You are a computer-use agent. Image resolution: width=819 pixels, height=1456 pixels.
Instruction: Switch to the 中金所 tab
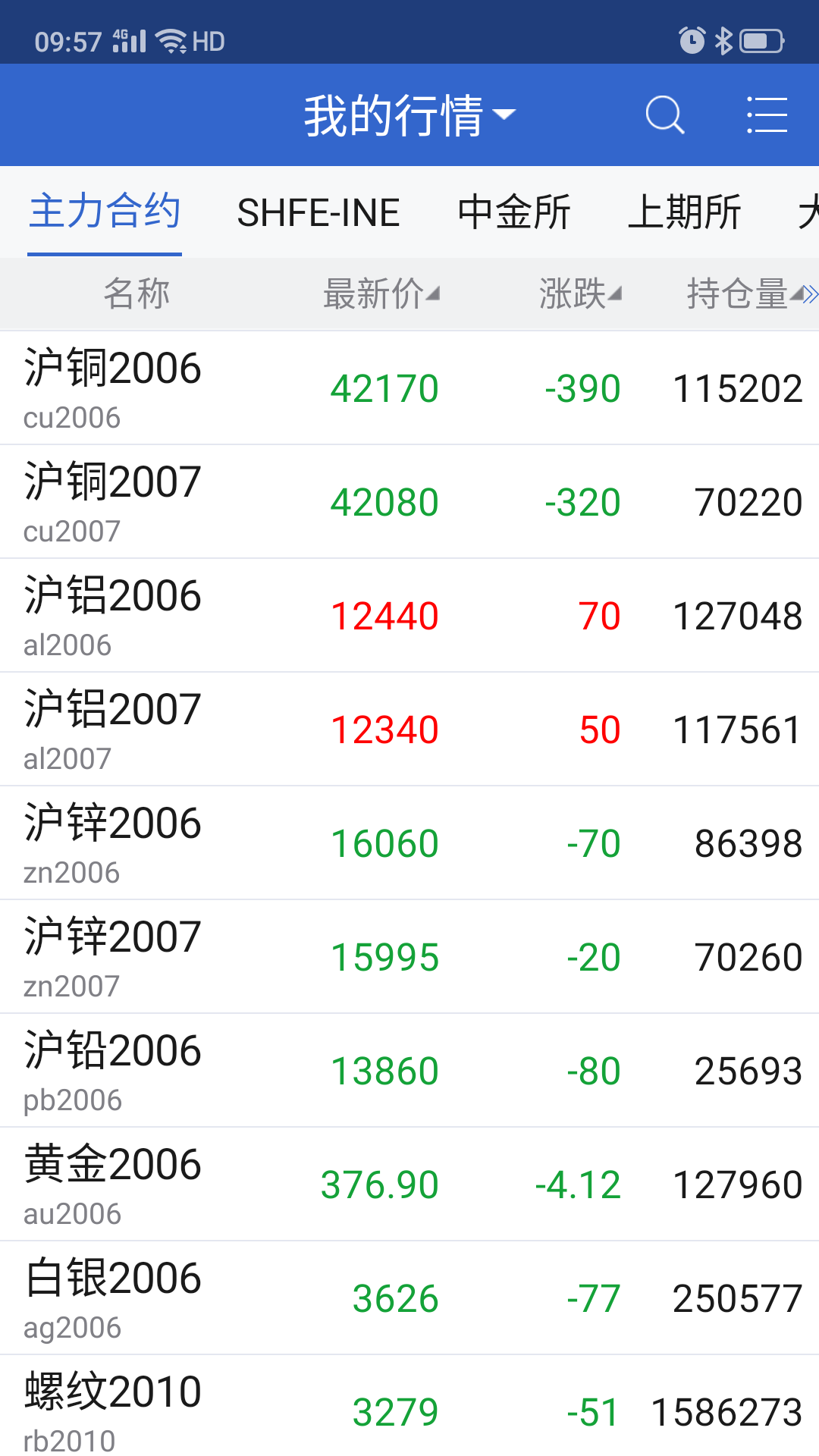pos(513,213)
